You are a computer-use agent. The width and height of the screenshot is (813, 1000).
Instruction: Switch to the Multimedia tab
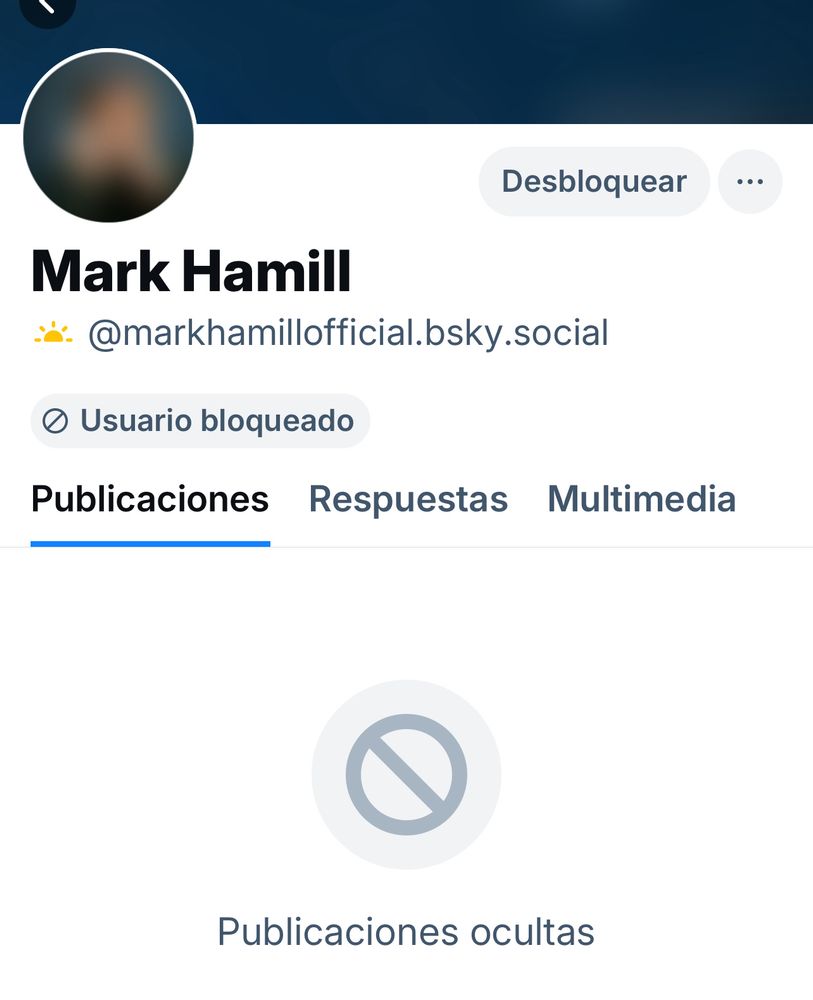(x=641, y=499)
